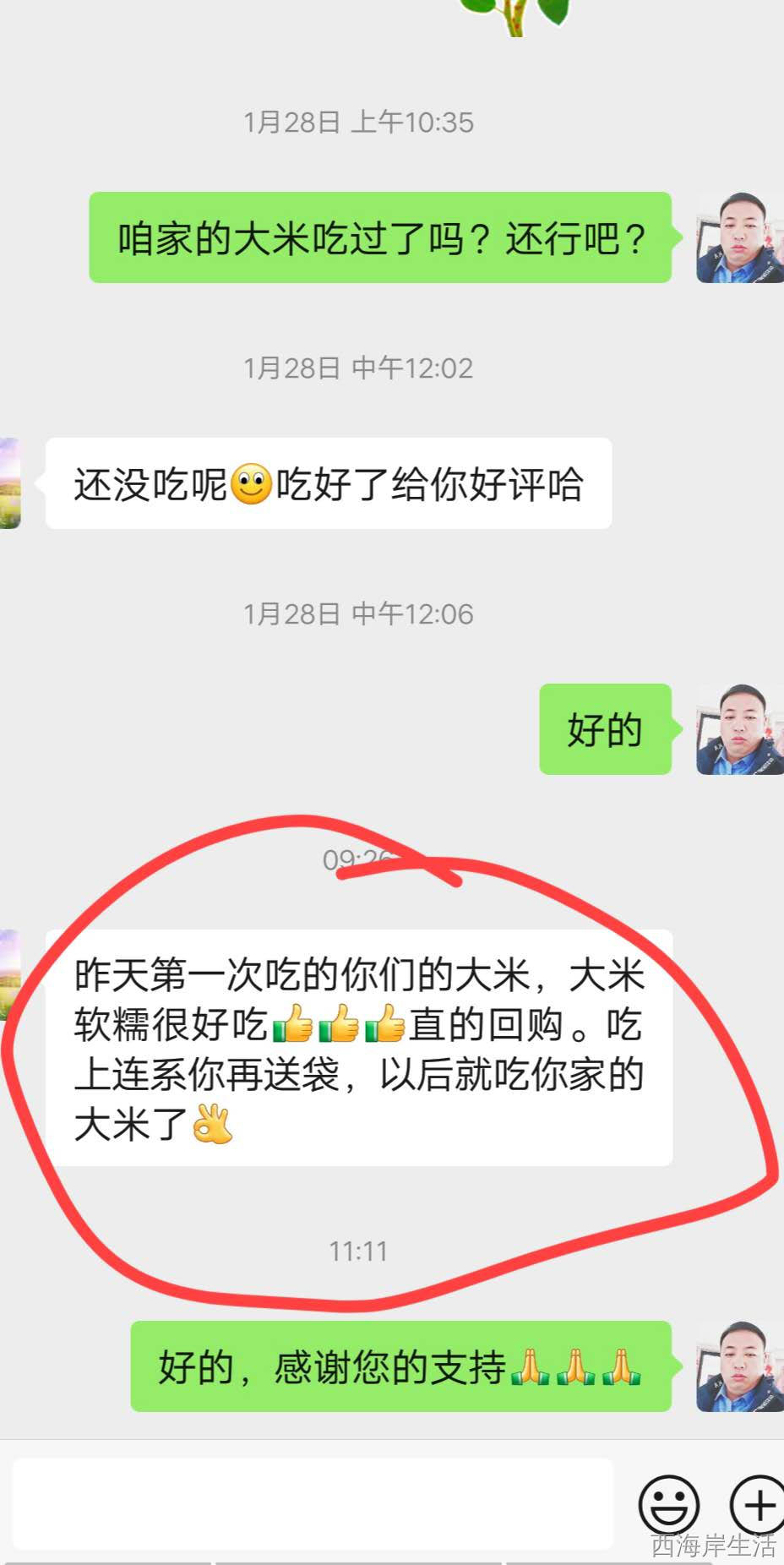
Task: Open the plus attachments menu
Action: [x=756, y=1504]
